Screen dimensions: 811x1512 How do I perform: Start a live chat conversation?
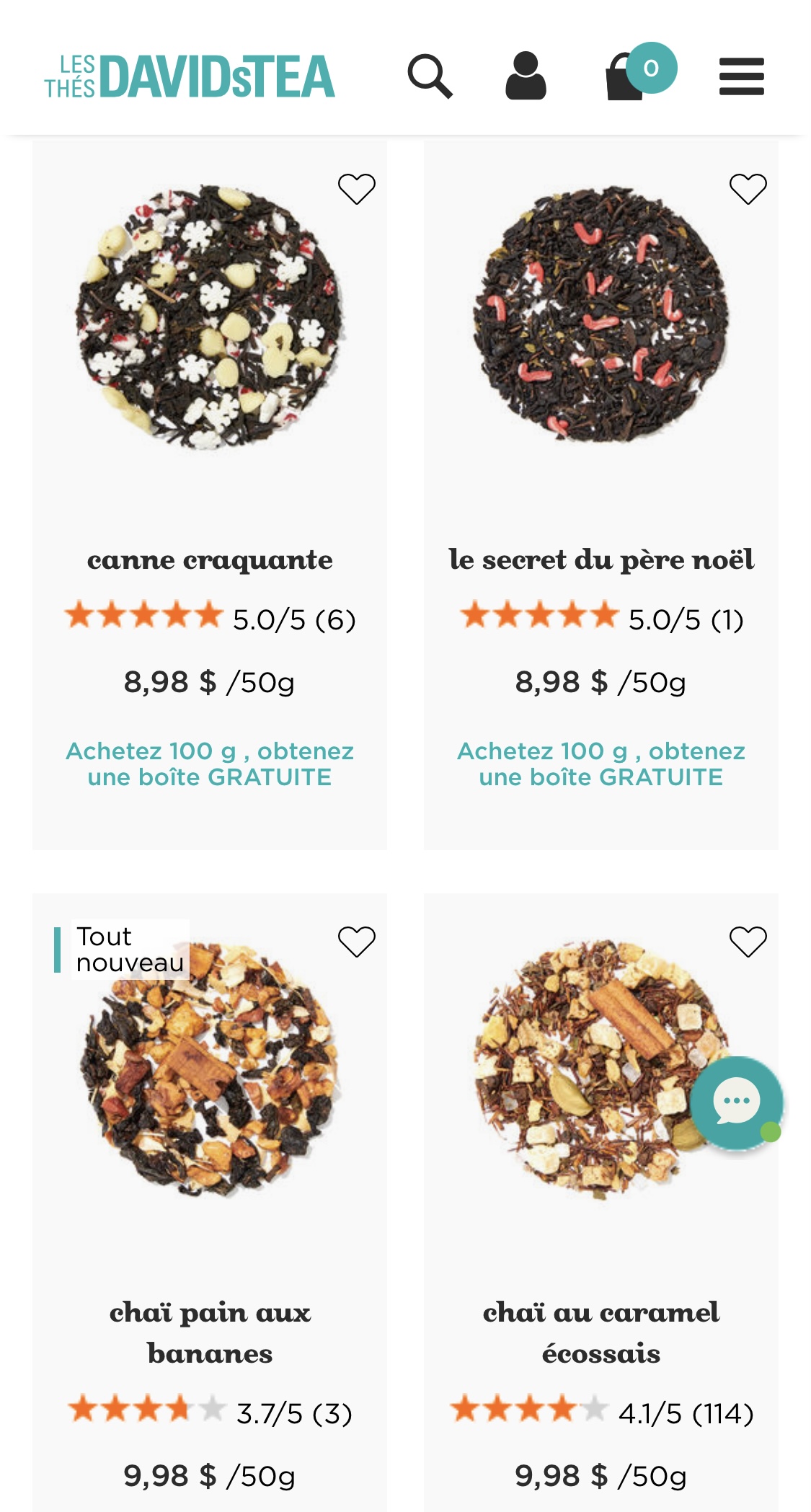[x=737, y=1102]
